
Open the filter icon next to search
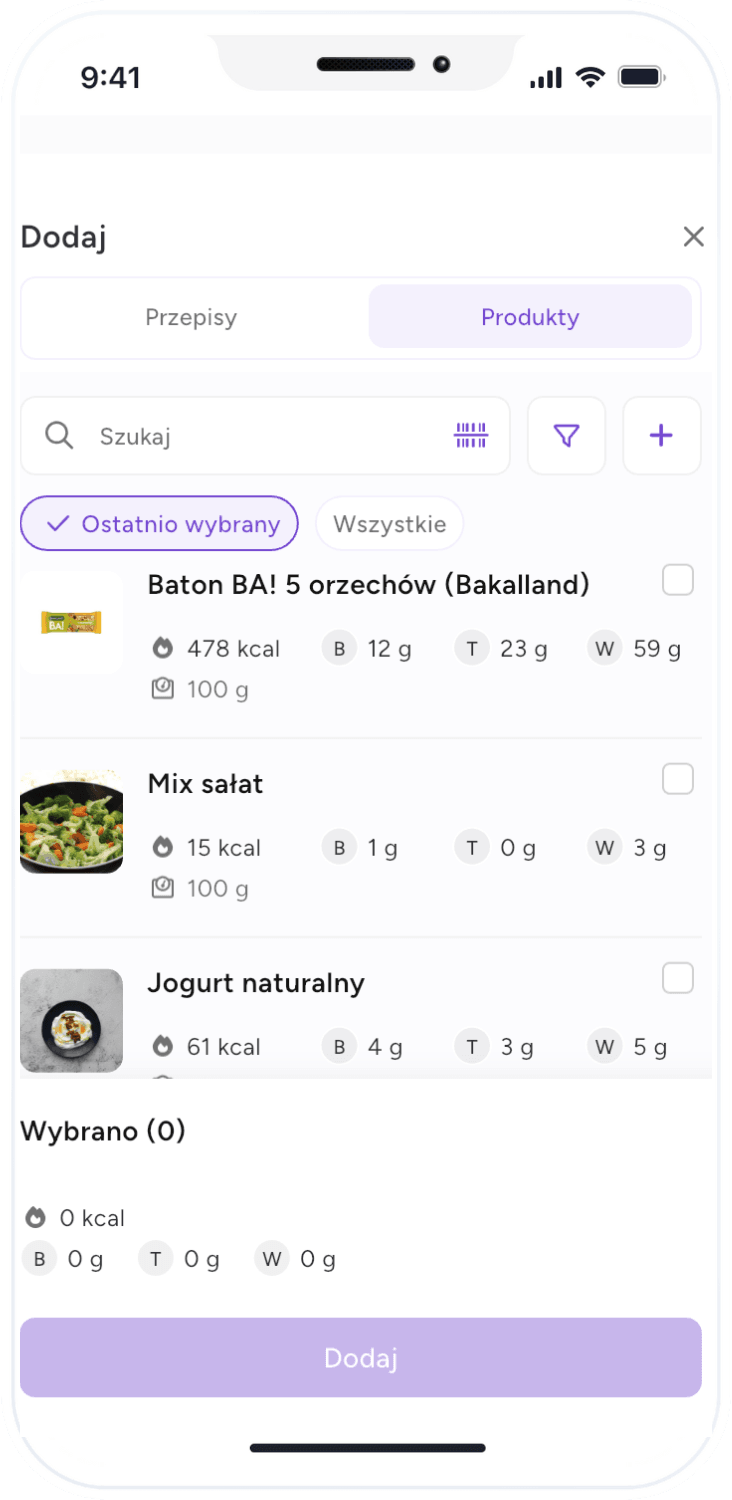click(566, 435)
